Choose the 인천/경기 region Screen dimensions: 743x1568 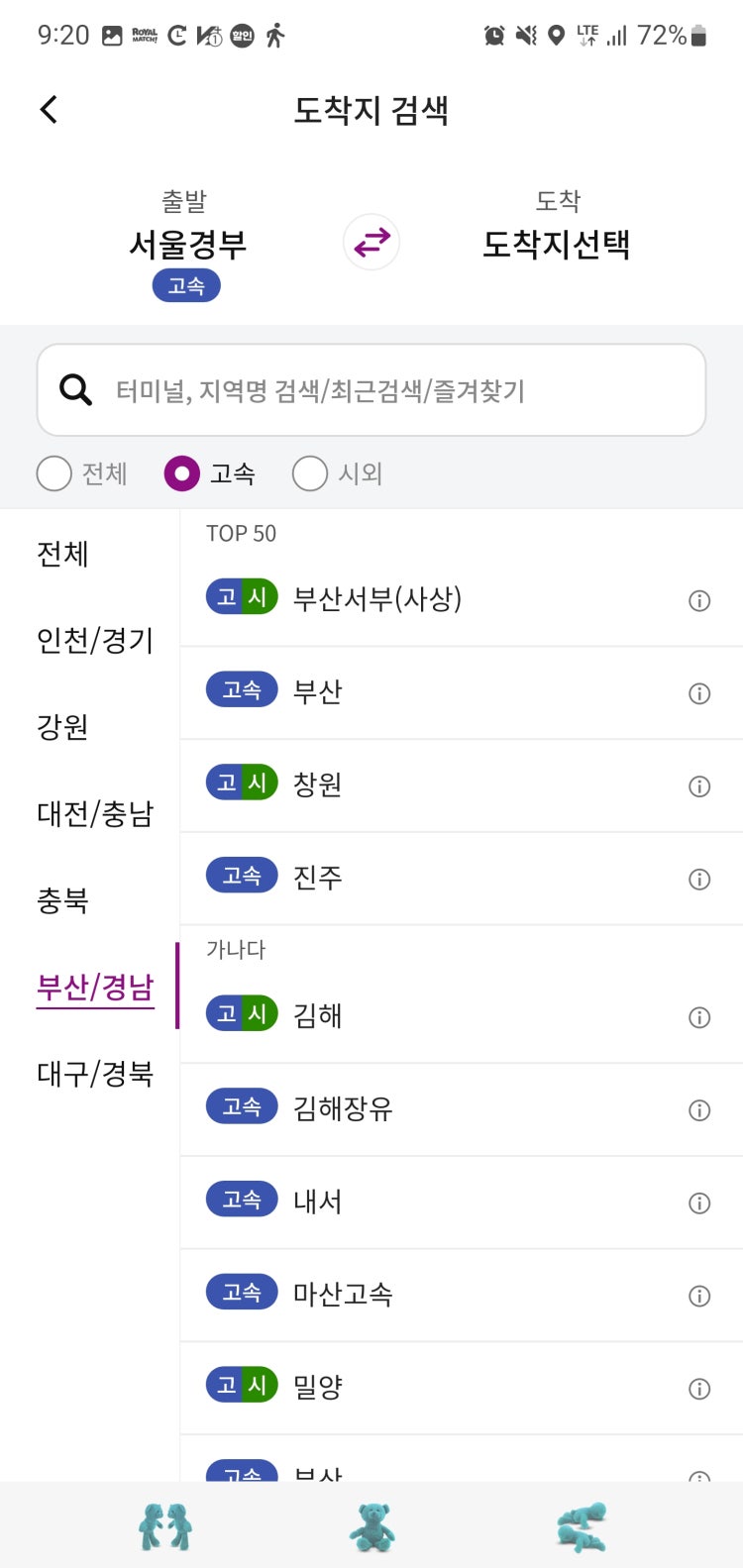(x=95, y=640)
